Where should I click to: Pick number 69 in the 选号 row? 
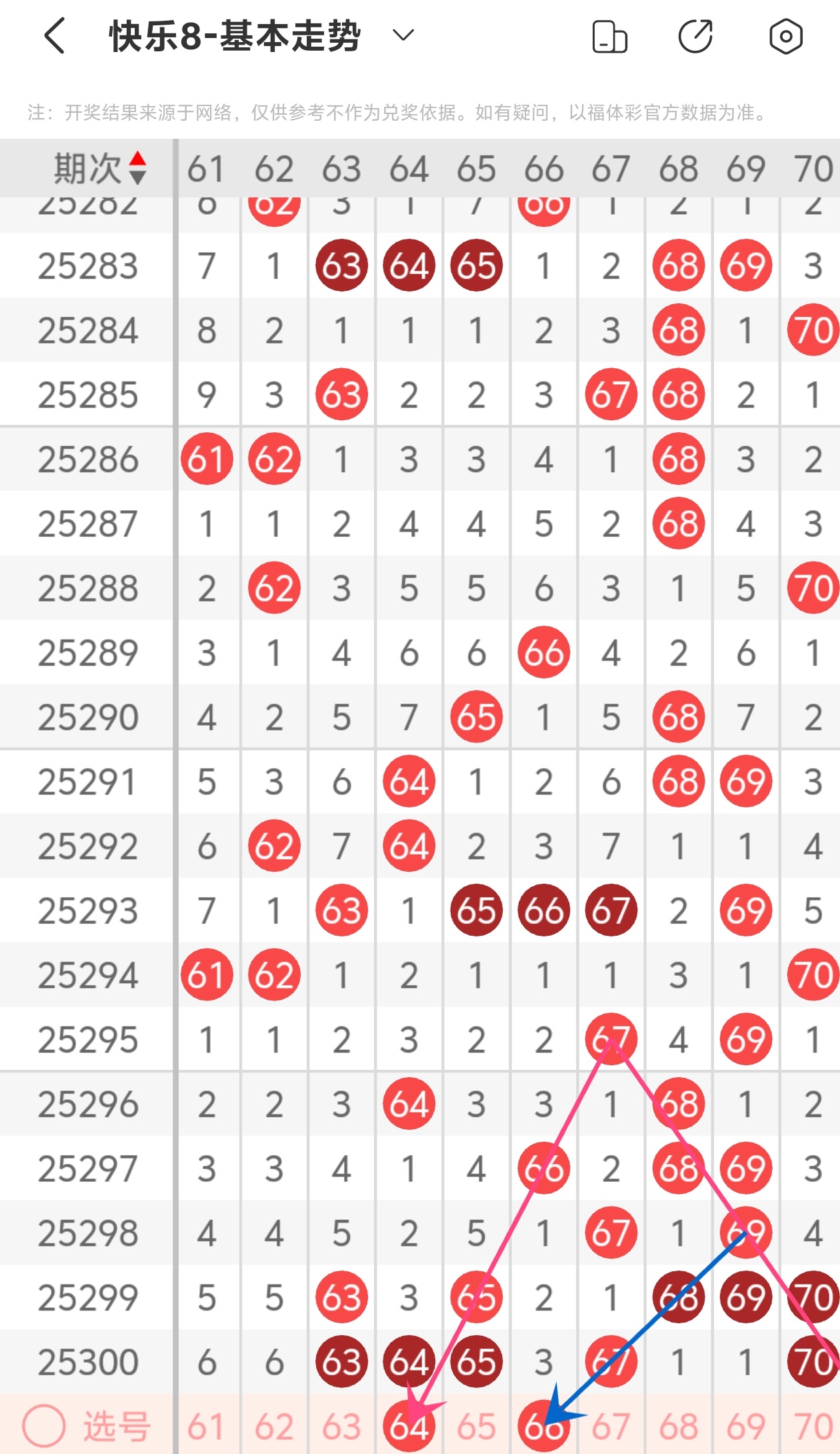pos(745,1427)
